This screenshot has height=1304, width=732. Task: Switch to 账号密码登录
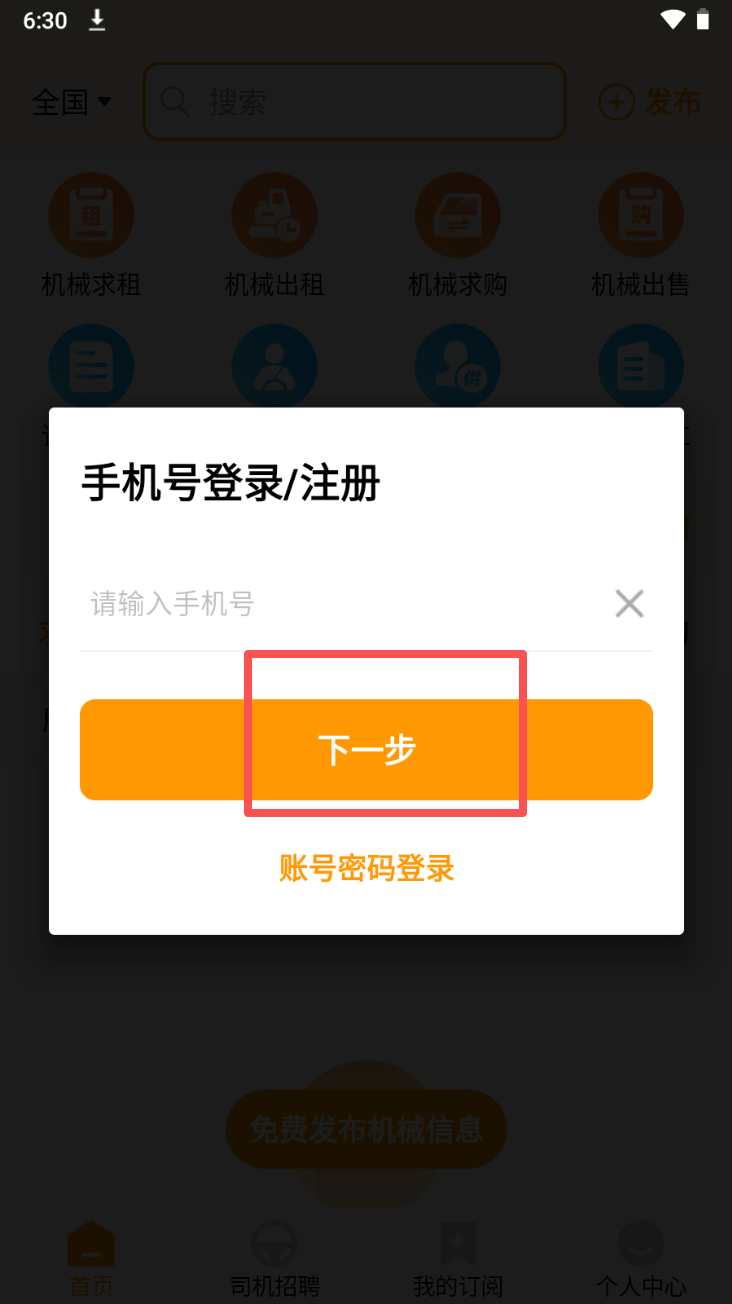point(366,868)
